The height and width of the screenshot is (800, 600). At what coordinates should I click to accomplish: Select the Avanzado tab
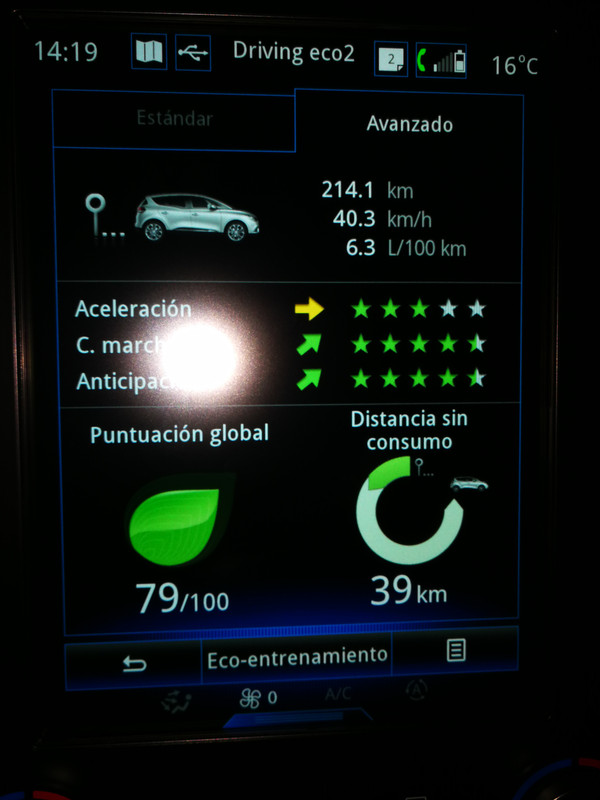(x=409, y=124)
